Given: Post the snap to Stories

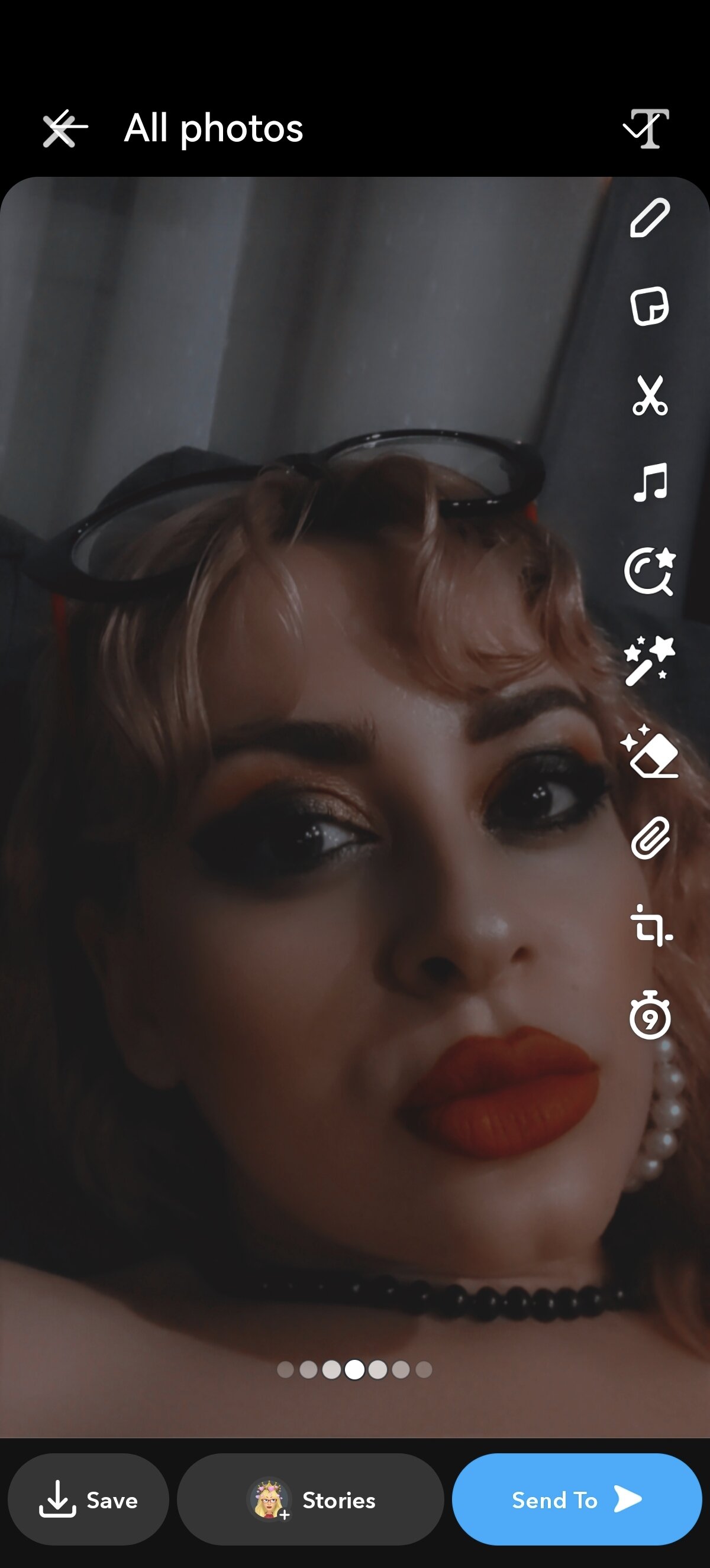Looking at the screenshot, I should 310,1500.
